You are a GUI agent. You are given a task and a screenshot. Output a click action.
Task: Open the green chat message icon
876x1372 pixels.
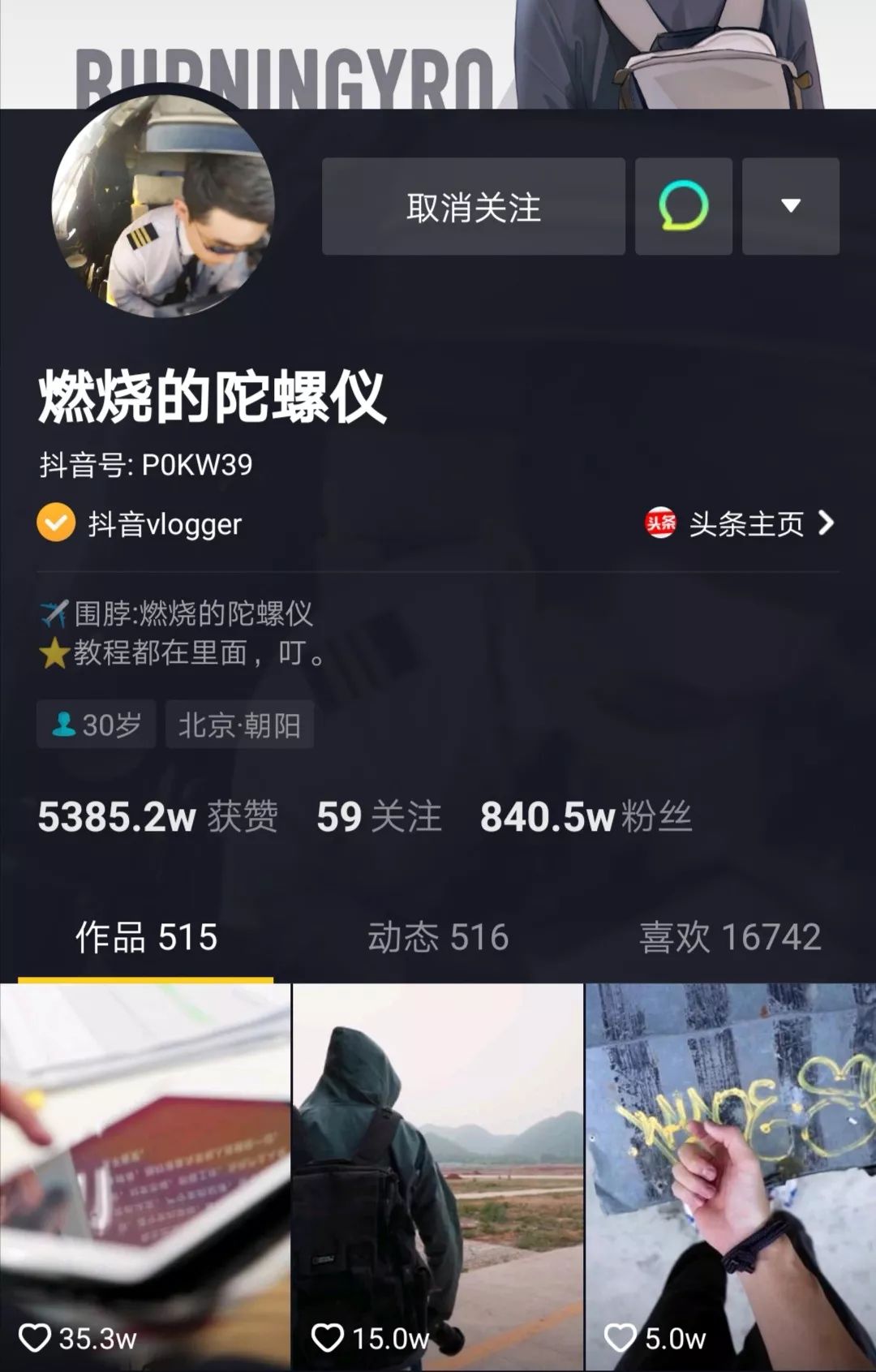[x=683, y=207]
